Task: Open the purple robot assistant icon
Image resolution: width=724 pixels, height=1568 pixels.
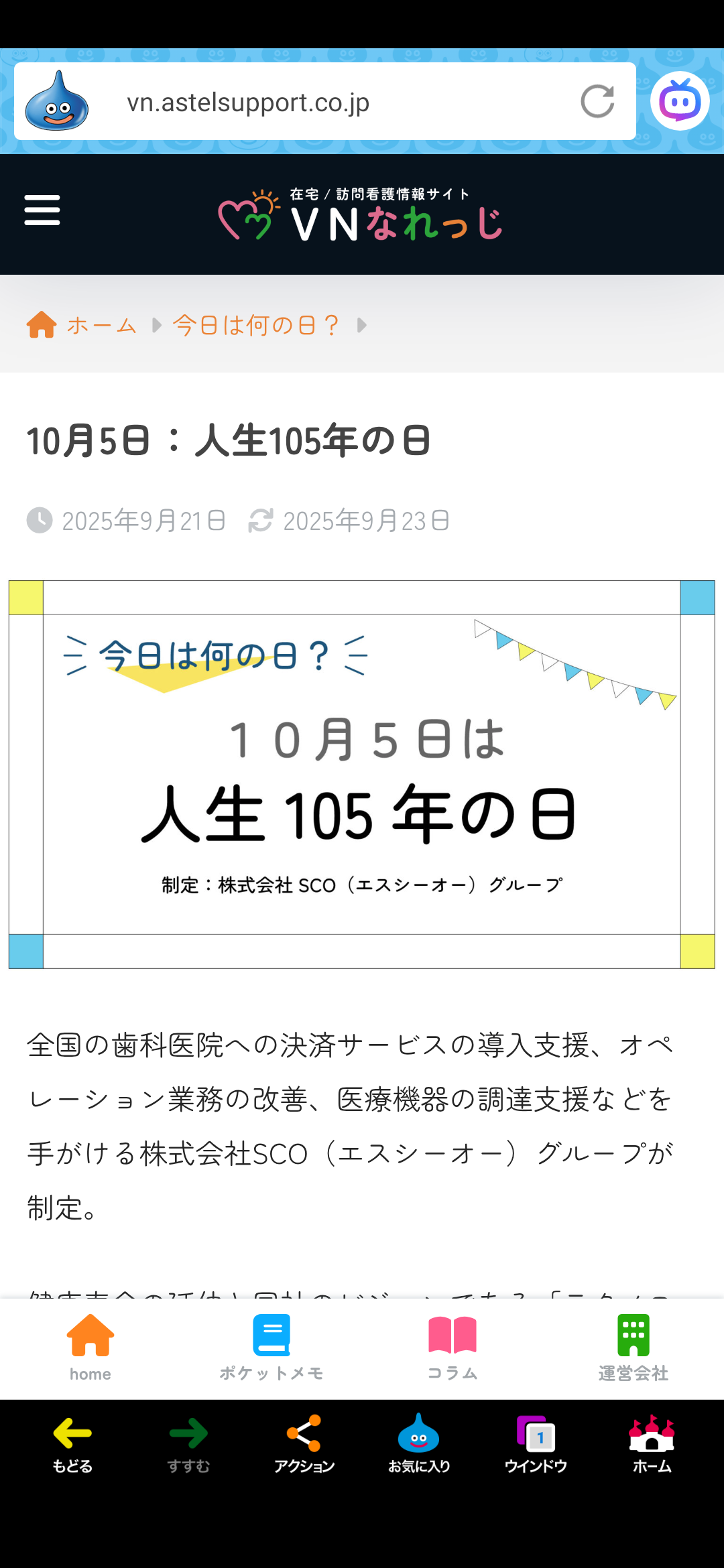Action: pyautogui.click(x=679, y=101)
